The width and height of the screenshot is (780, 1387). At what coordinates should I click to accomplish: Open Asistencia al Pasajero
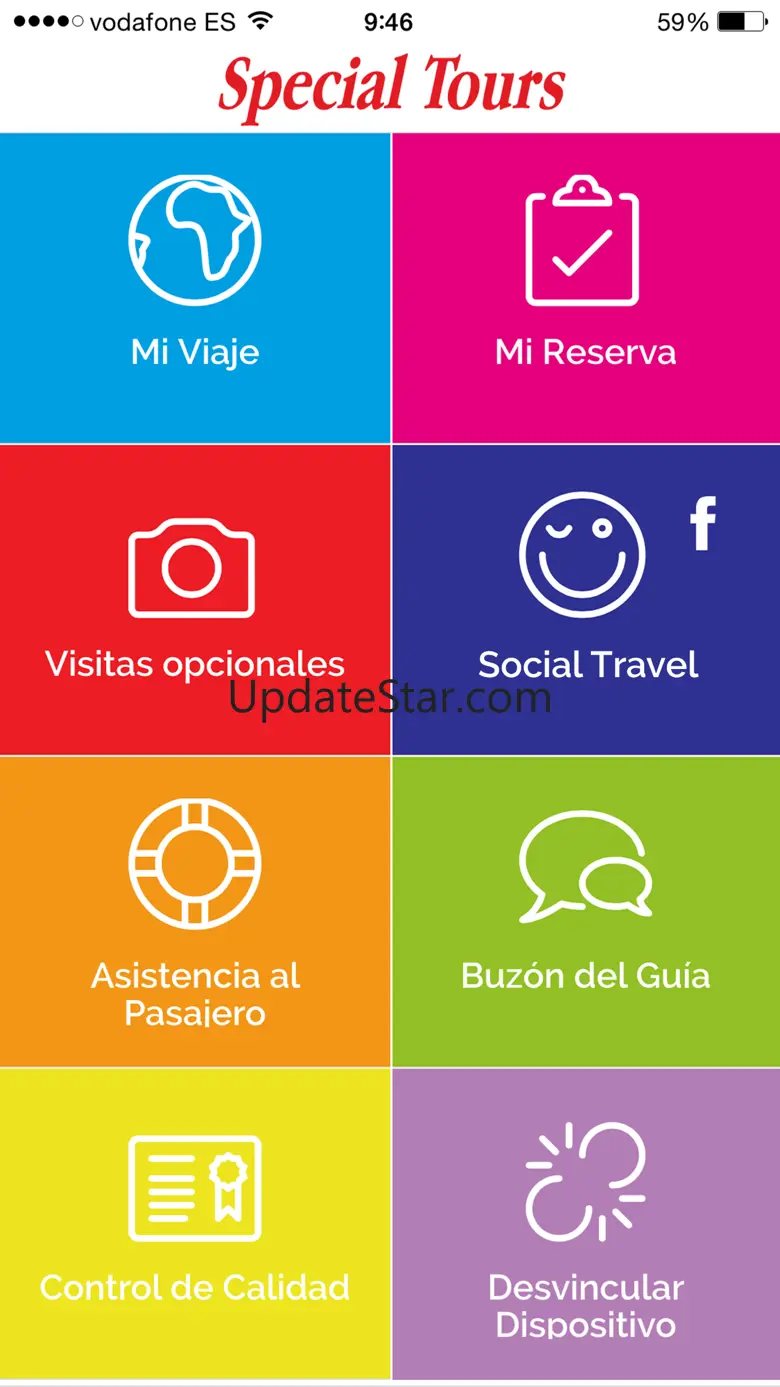(195, 912)
